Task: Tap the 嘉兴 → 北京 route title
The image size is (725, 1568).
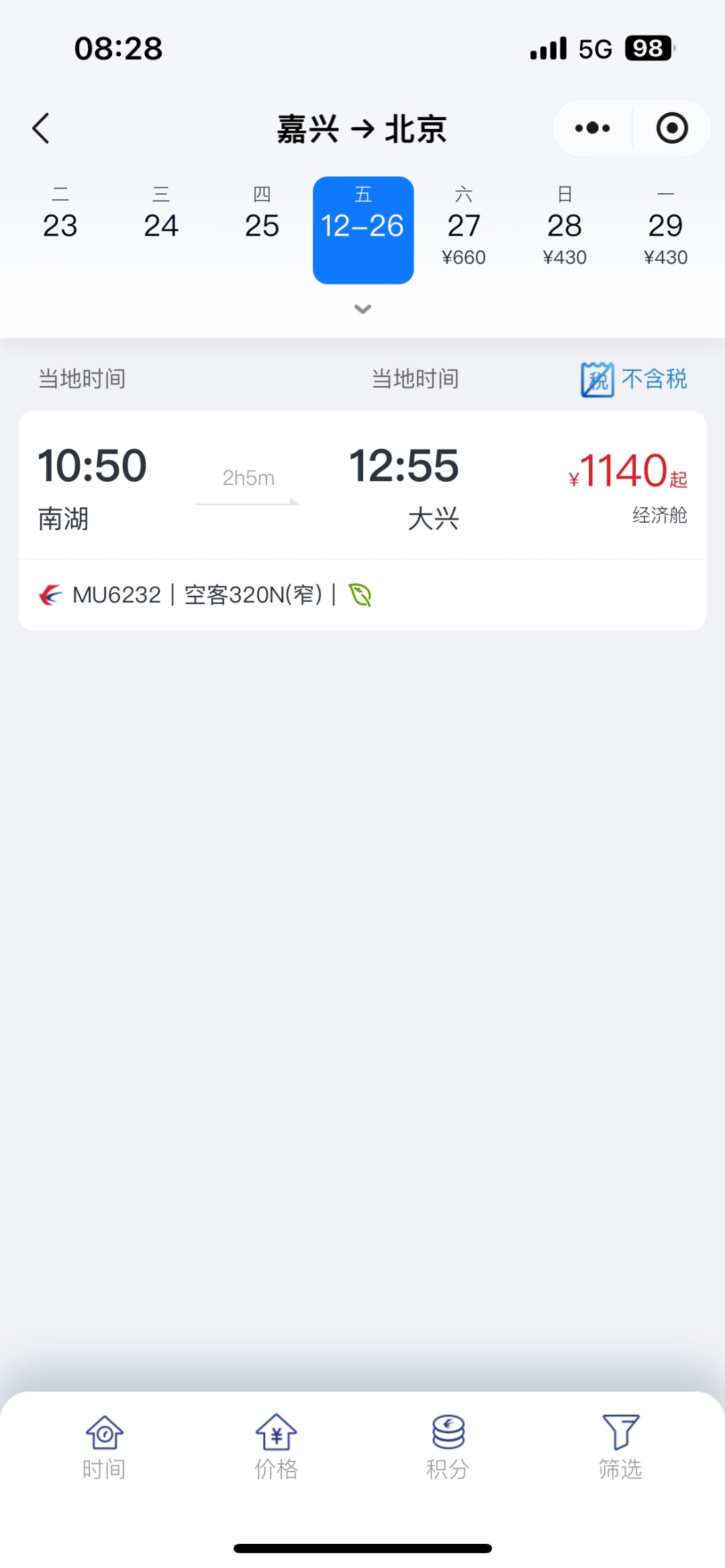Action: click(x=362, y=129)
